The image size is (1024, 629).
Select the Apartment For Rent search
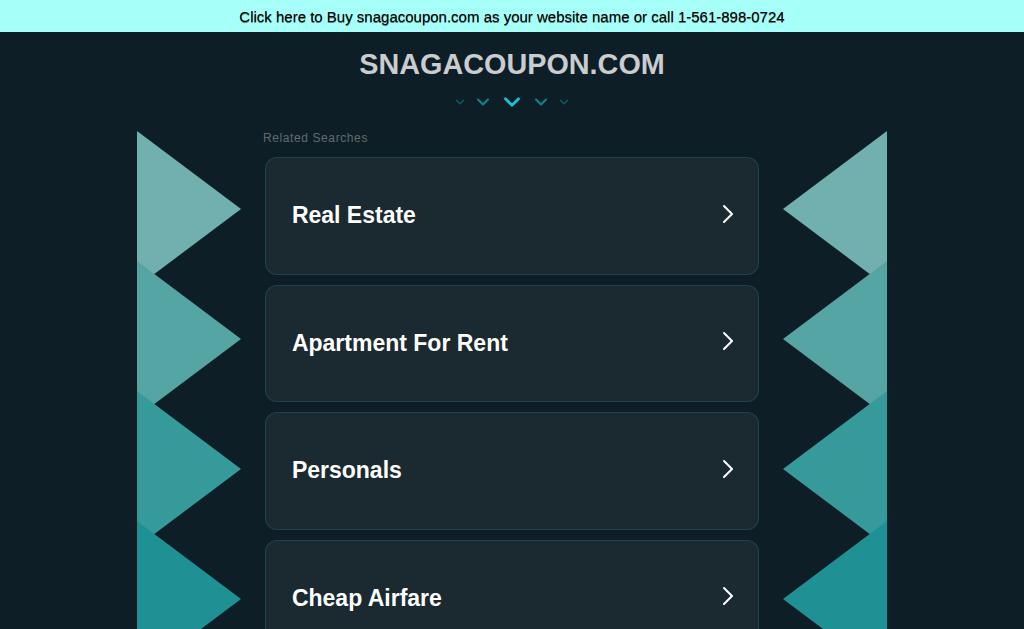(511, 344)
